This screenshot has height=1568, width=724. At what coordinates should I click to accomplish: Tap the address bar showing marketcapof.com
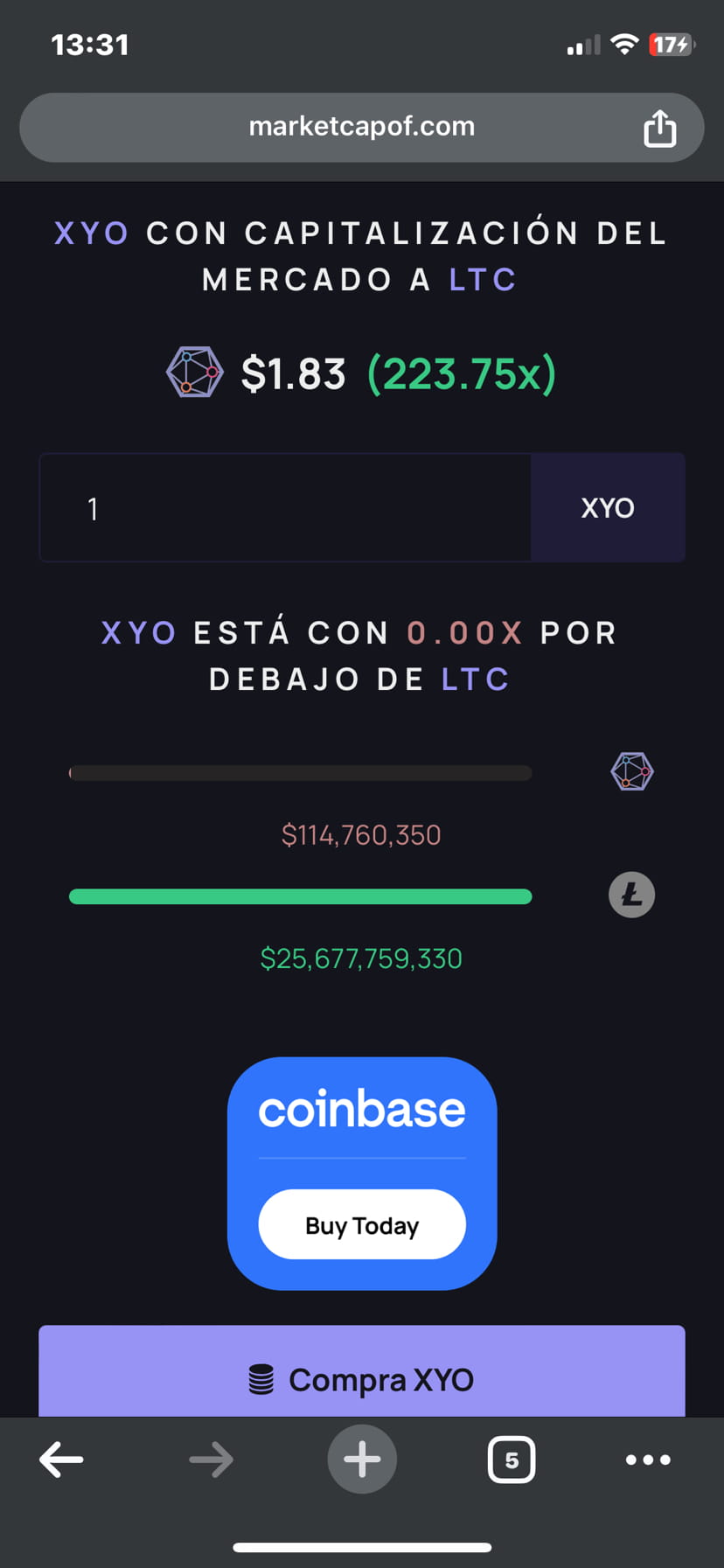coord(361,126)
